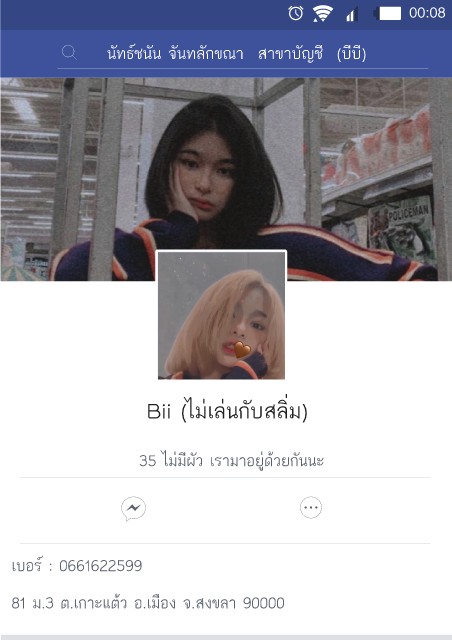The height and width of the screenshot is (640, 452).
Task: Open the three-dot more options menu
Action: [311, 508]
